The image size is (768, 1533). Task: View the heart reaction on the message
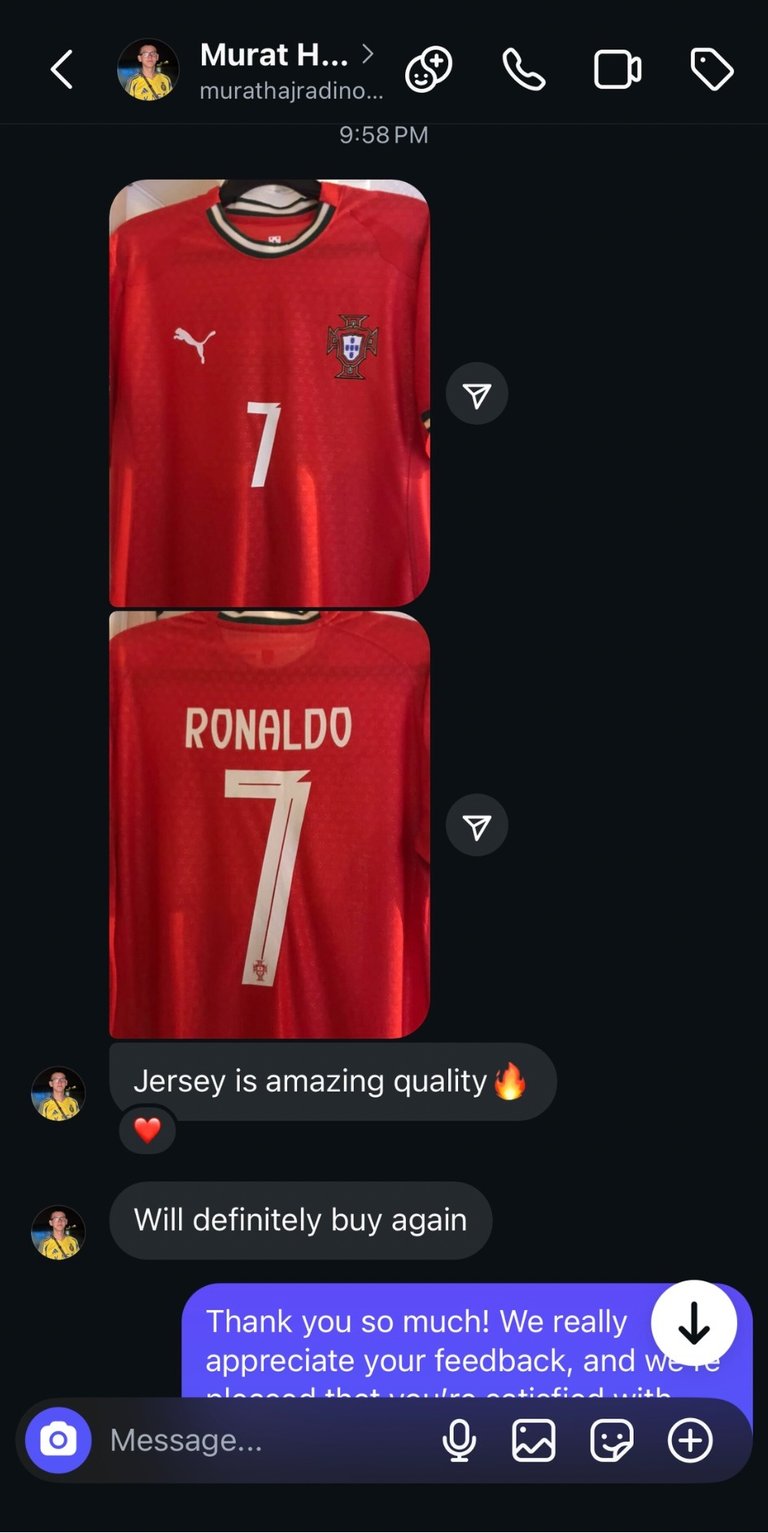[147, 1131]
